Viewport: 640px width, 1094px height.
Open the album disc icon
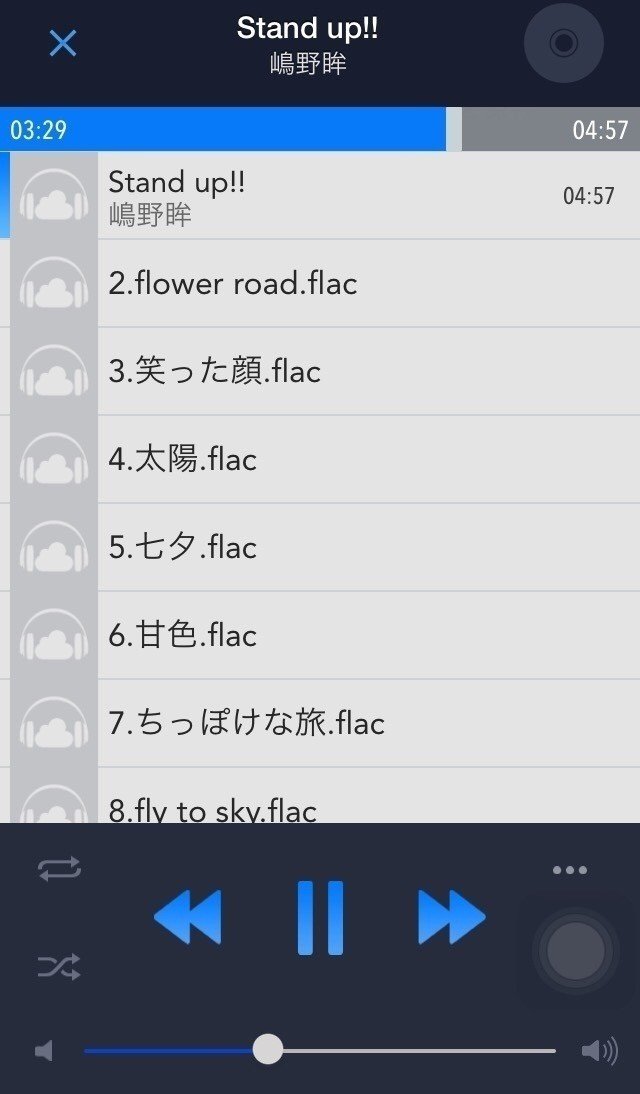[x=564, y=43]
